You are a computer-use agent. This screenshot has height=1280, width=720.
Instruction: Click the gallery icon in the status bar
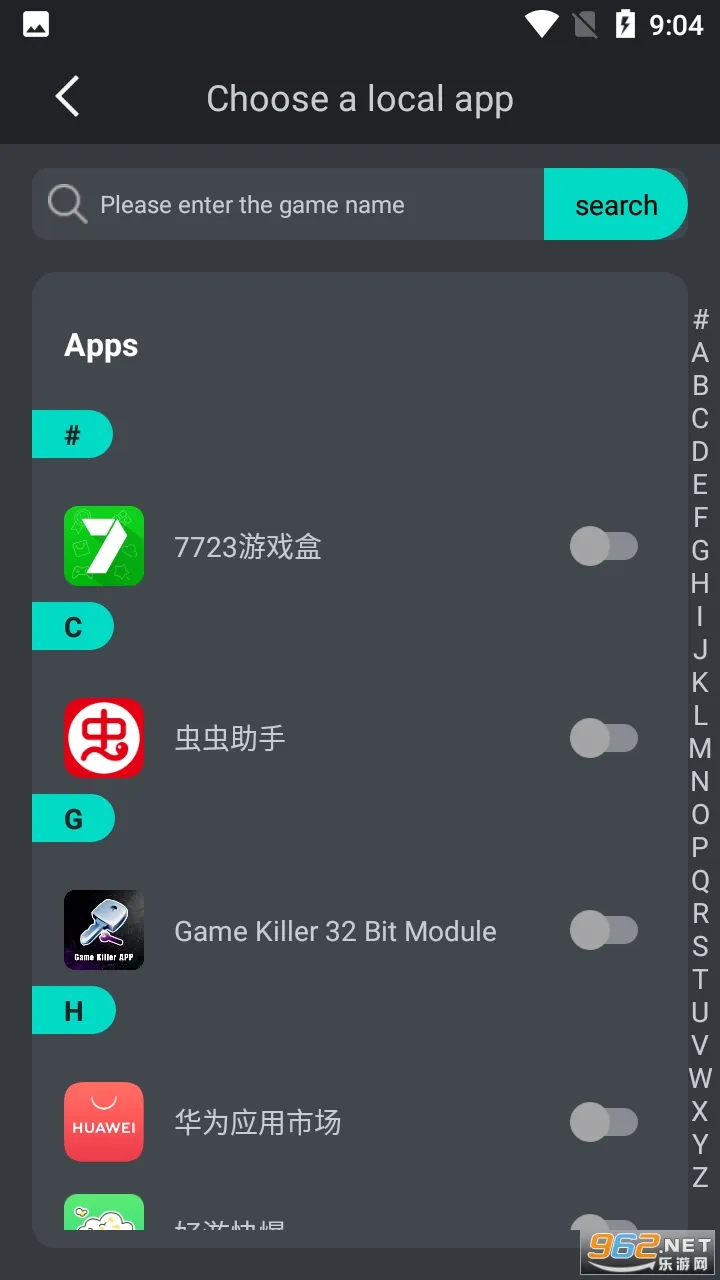[36, 23]
